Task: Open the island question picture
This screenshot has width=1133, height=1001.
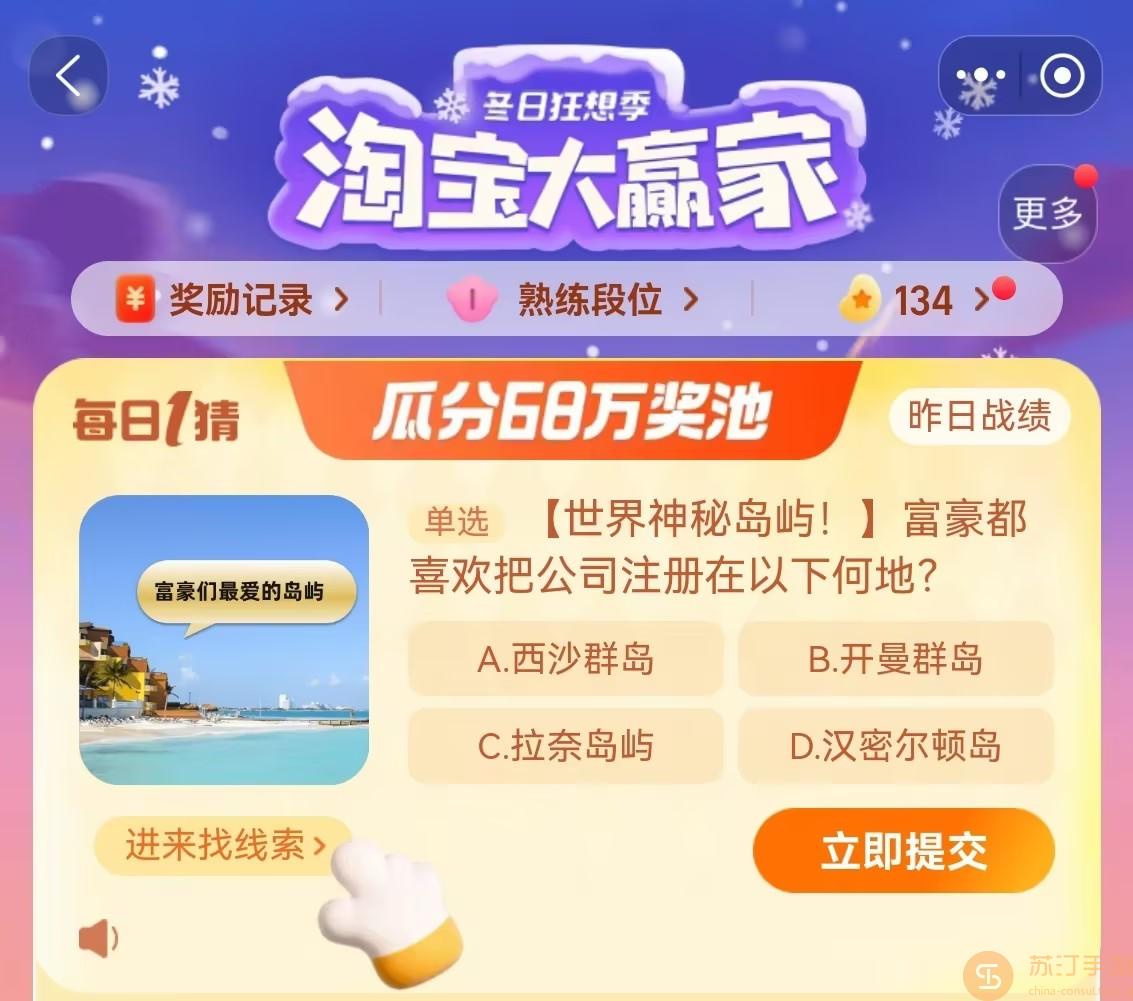Action: tap(224, 640)
